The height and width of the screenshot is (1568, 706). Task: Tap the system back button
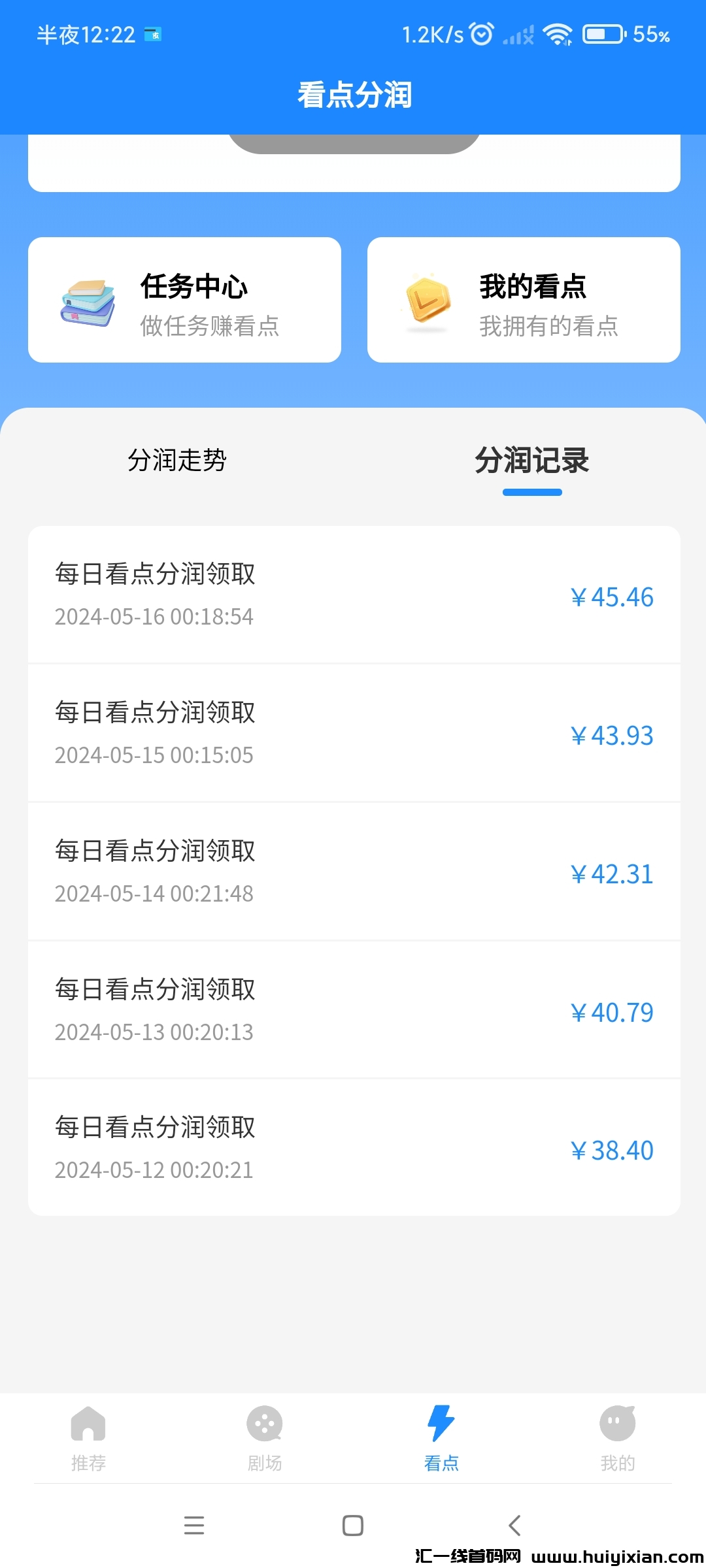pos(514,1526)
